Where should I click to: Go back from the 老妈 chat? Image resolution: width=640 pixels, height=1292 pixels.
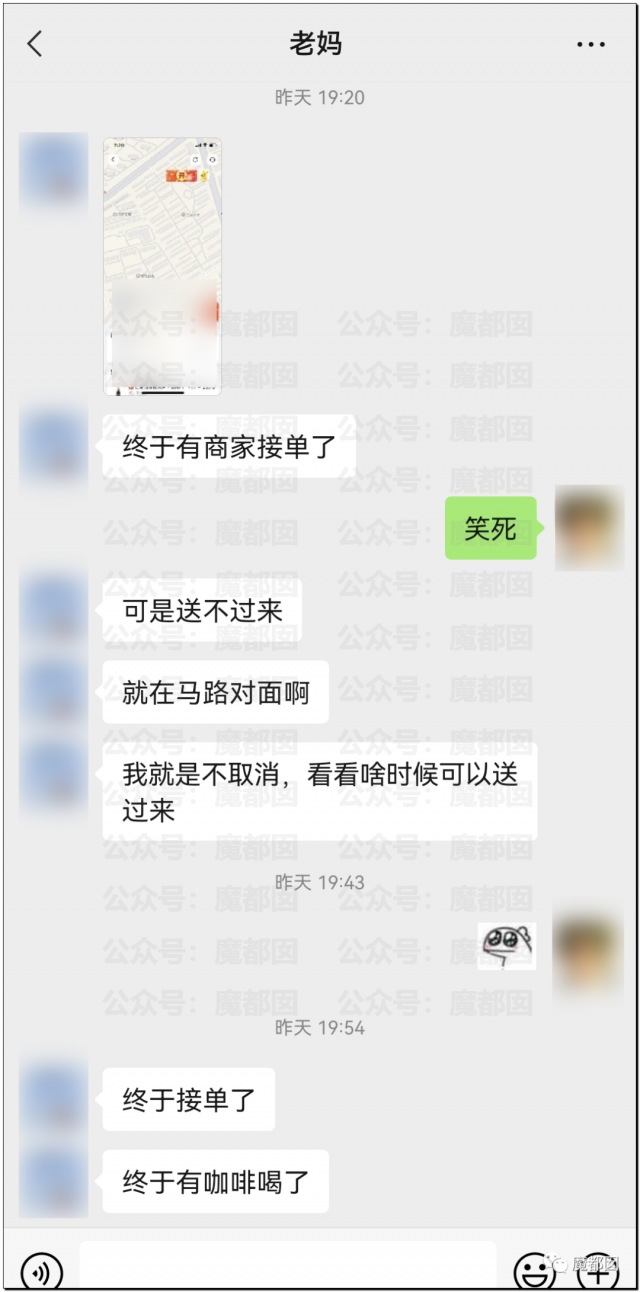pyautogui.click(x=35, y=44)
